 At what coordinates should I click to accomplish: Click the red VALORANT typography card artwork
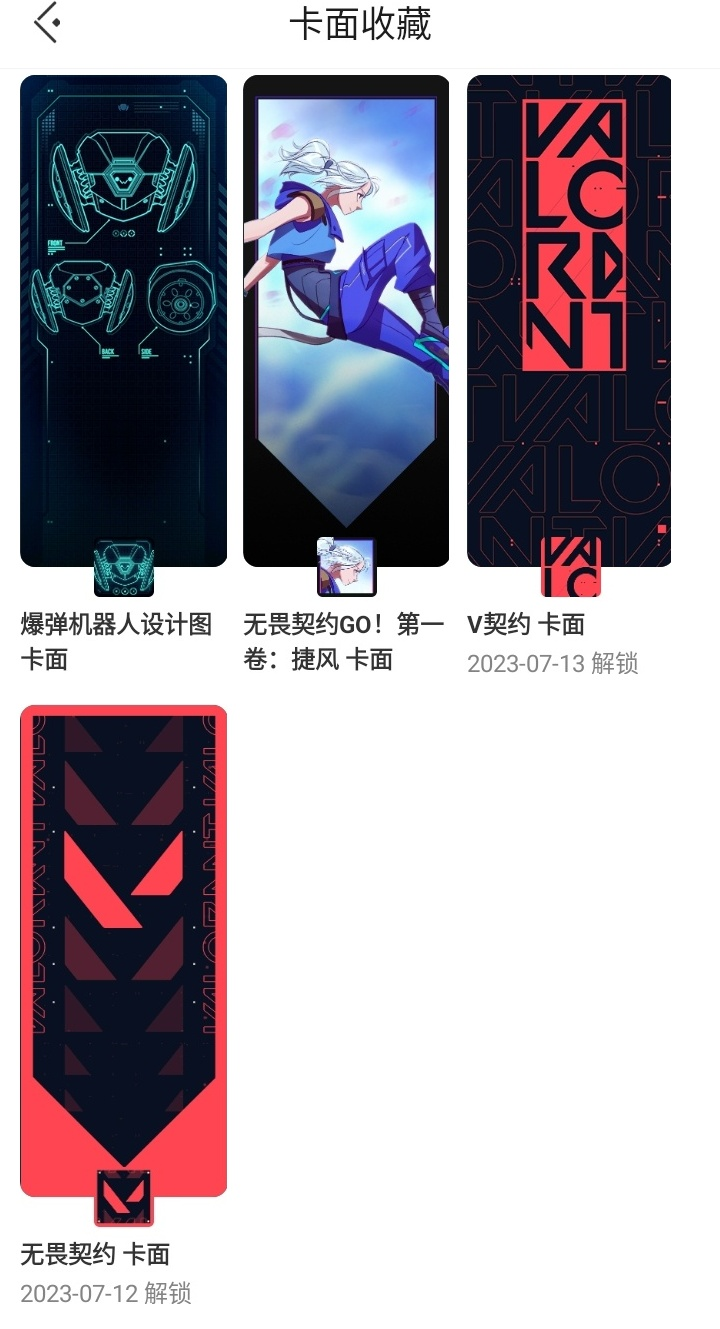point(571,300)
